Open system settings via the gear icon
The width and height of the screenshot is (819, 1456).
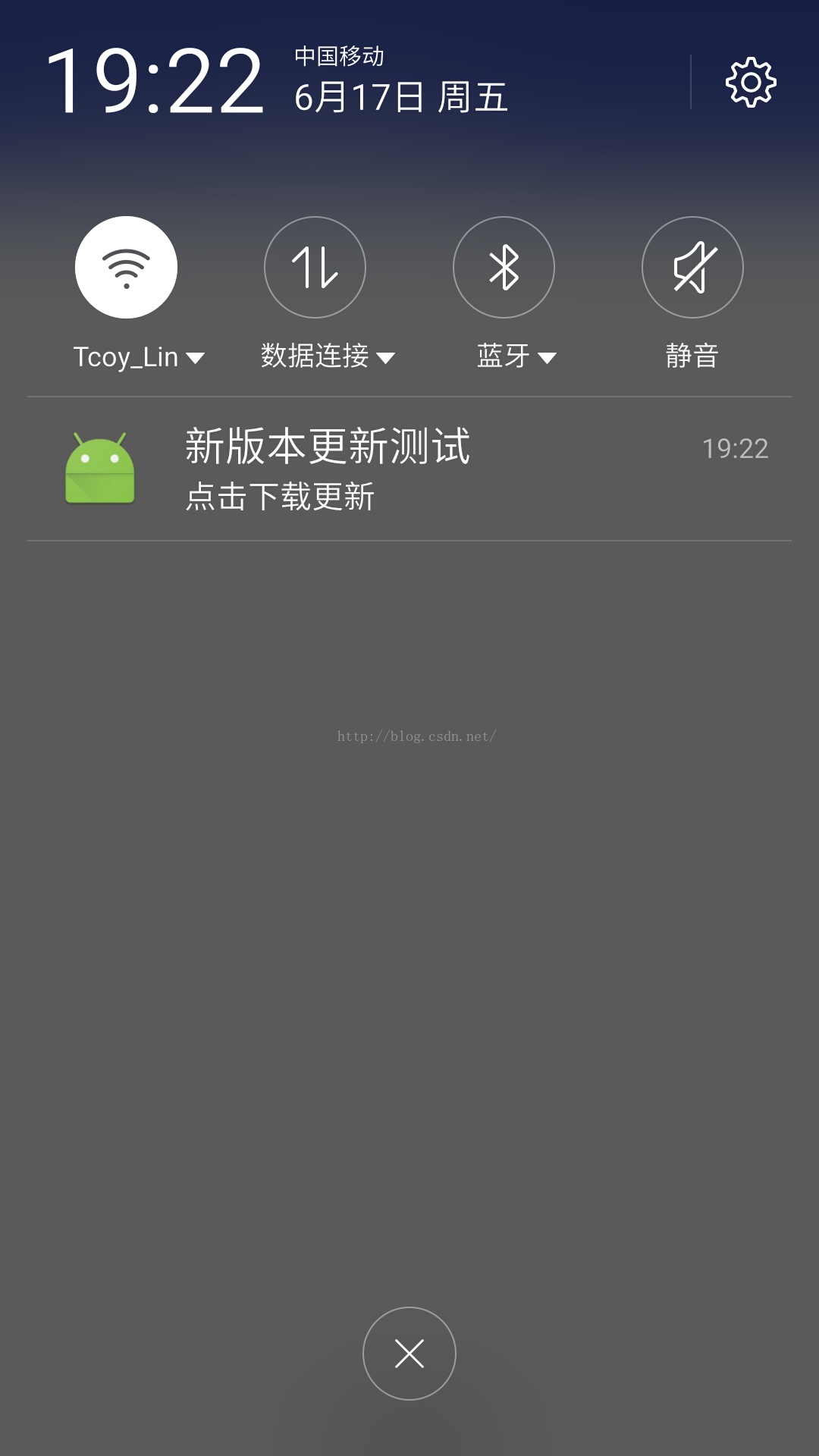751,82
